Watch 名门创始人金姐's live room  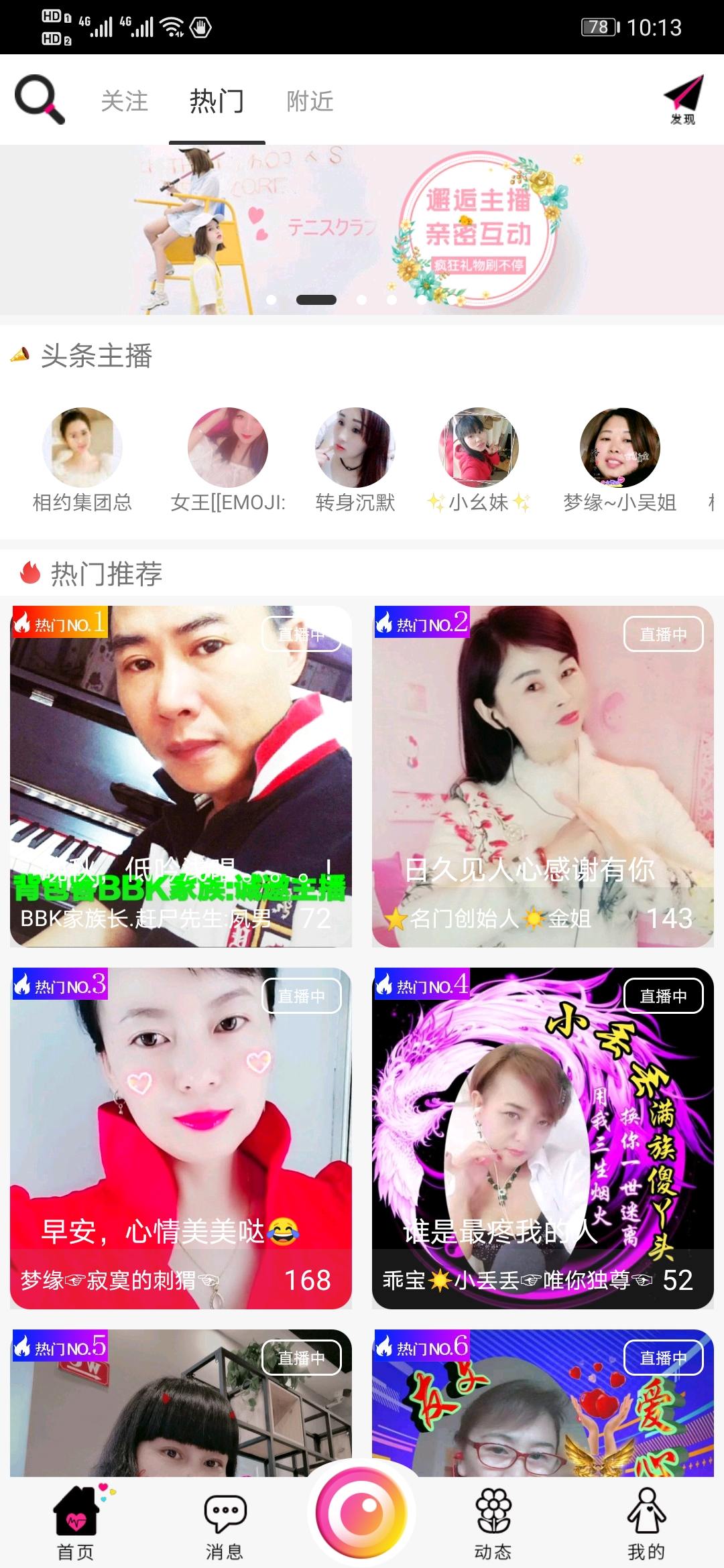[543, 776]
